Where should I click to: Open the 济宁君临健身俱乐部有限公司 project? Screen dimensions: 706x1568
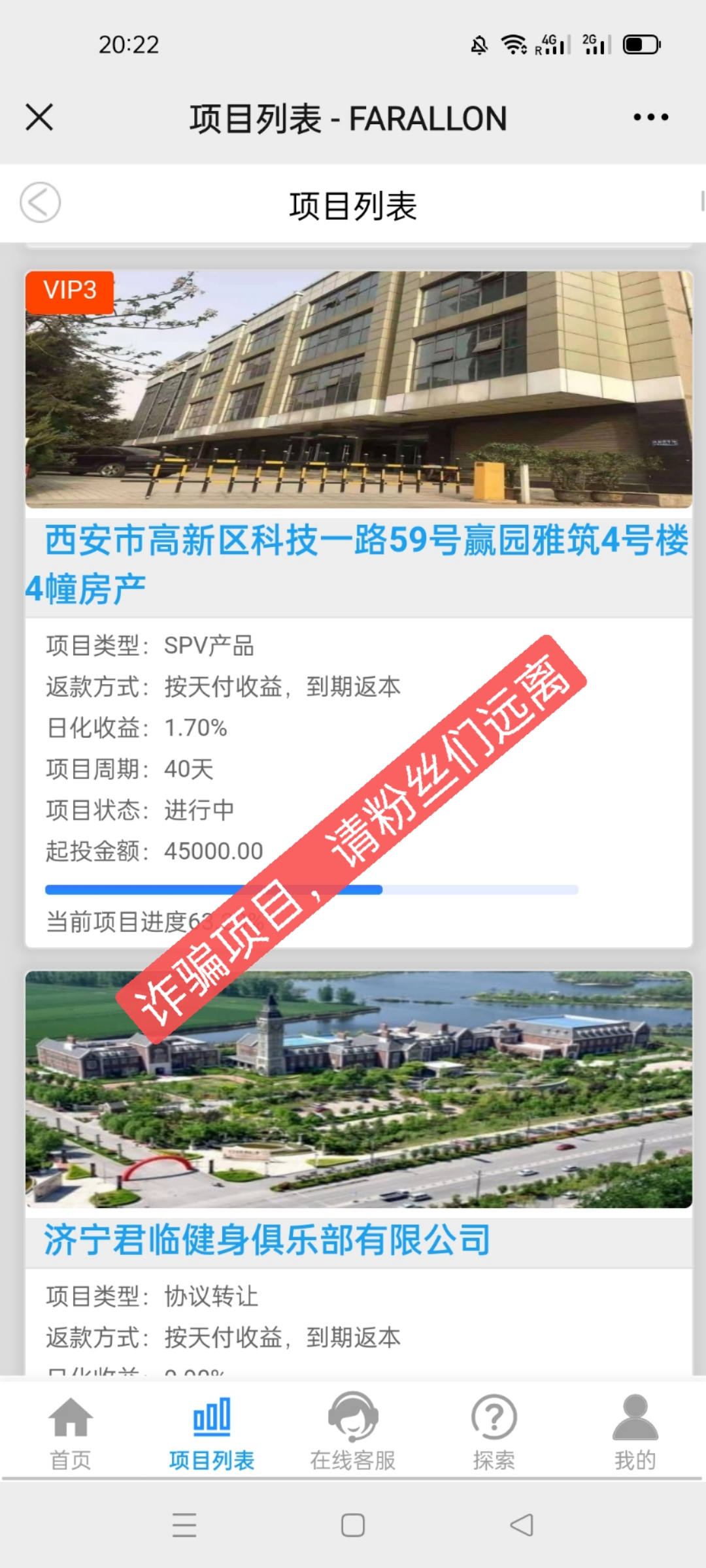[267, 1240]
